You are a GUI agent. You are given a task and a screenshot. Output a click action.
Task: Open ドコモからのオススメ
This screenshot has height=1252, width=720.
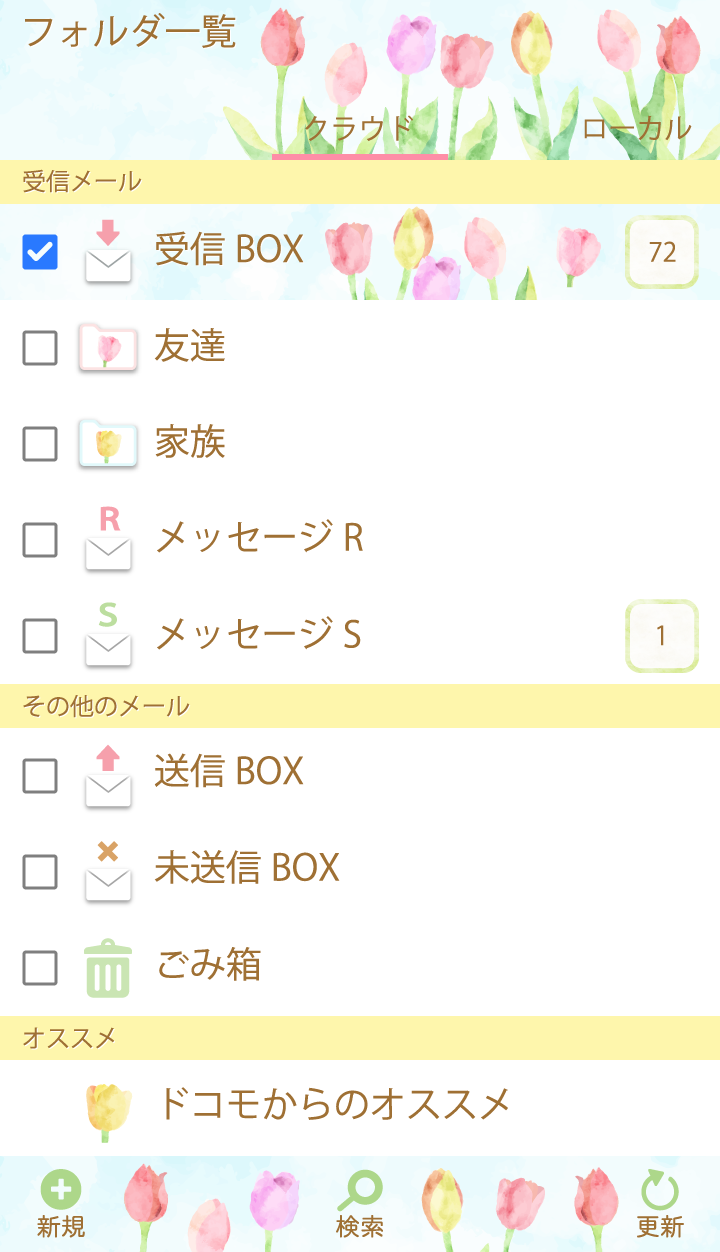[334, 1105]
